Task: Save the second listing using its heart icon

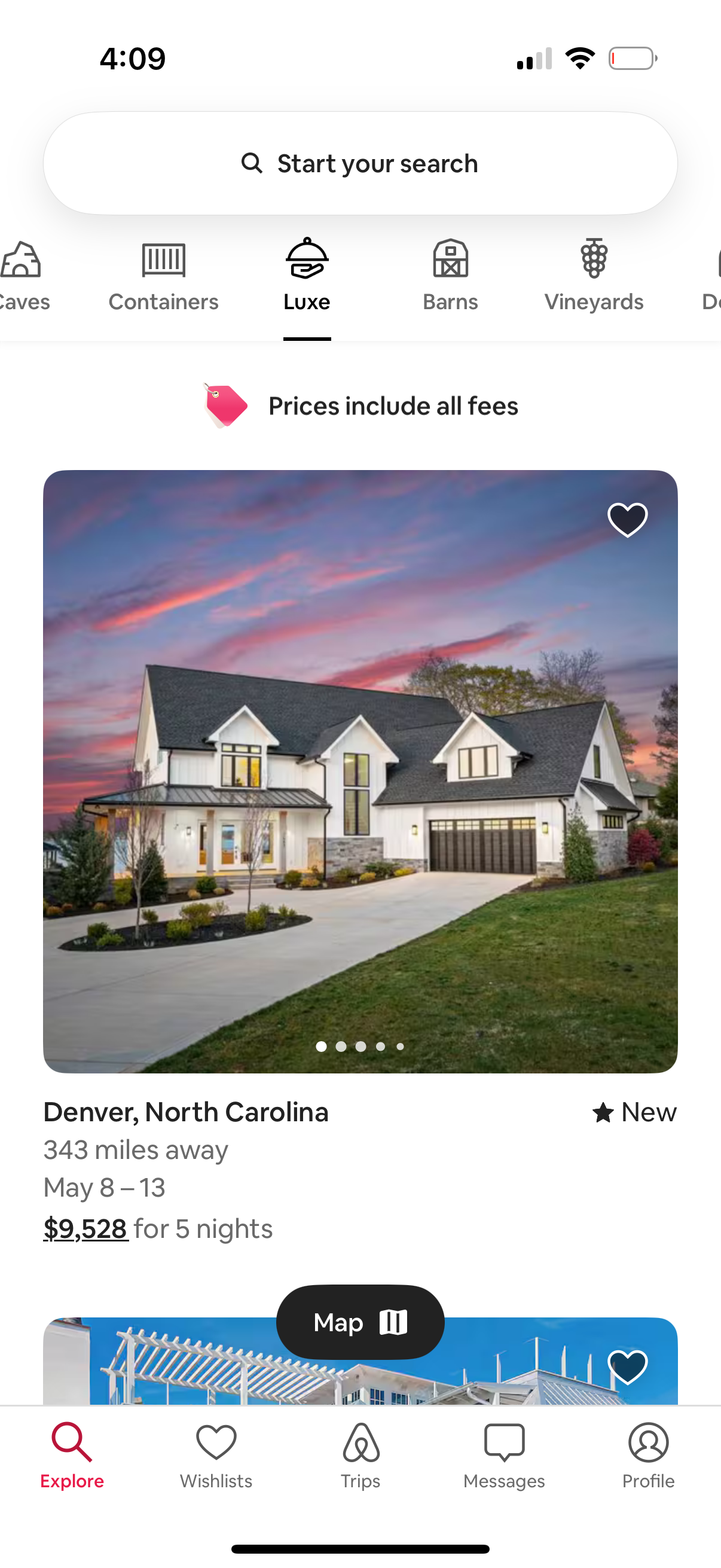Action: (x=627, y=1366)
